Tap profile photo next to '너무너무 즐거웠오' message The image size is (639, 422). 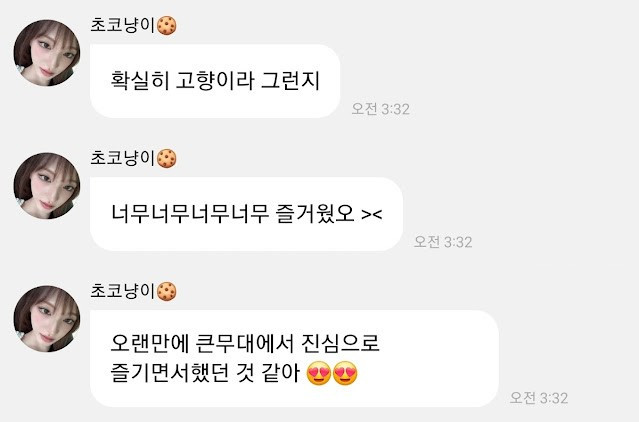tap(46, 186)
